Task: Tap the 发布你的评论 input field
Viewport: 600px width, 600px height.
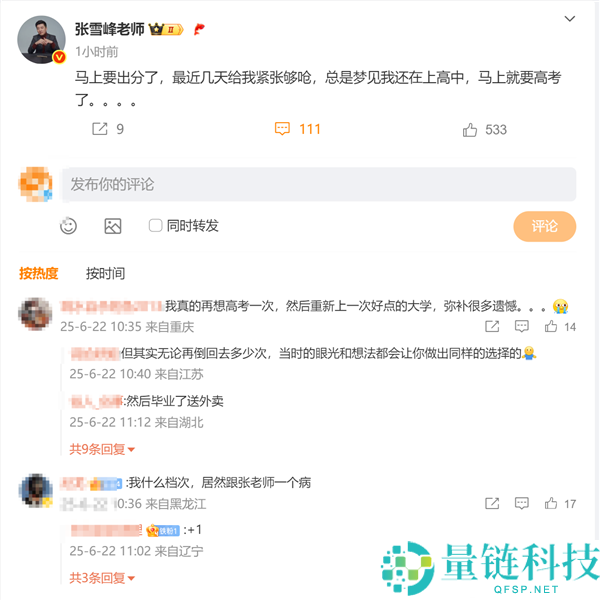Action: tap(318, 184)
